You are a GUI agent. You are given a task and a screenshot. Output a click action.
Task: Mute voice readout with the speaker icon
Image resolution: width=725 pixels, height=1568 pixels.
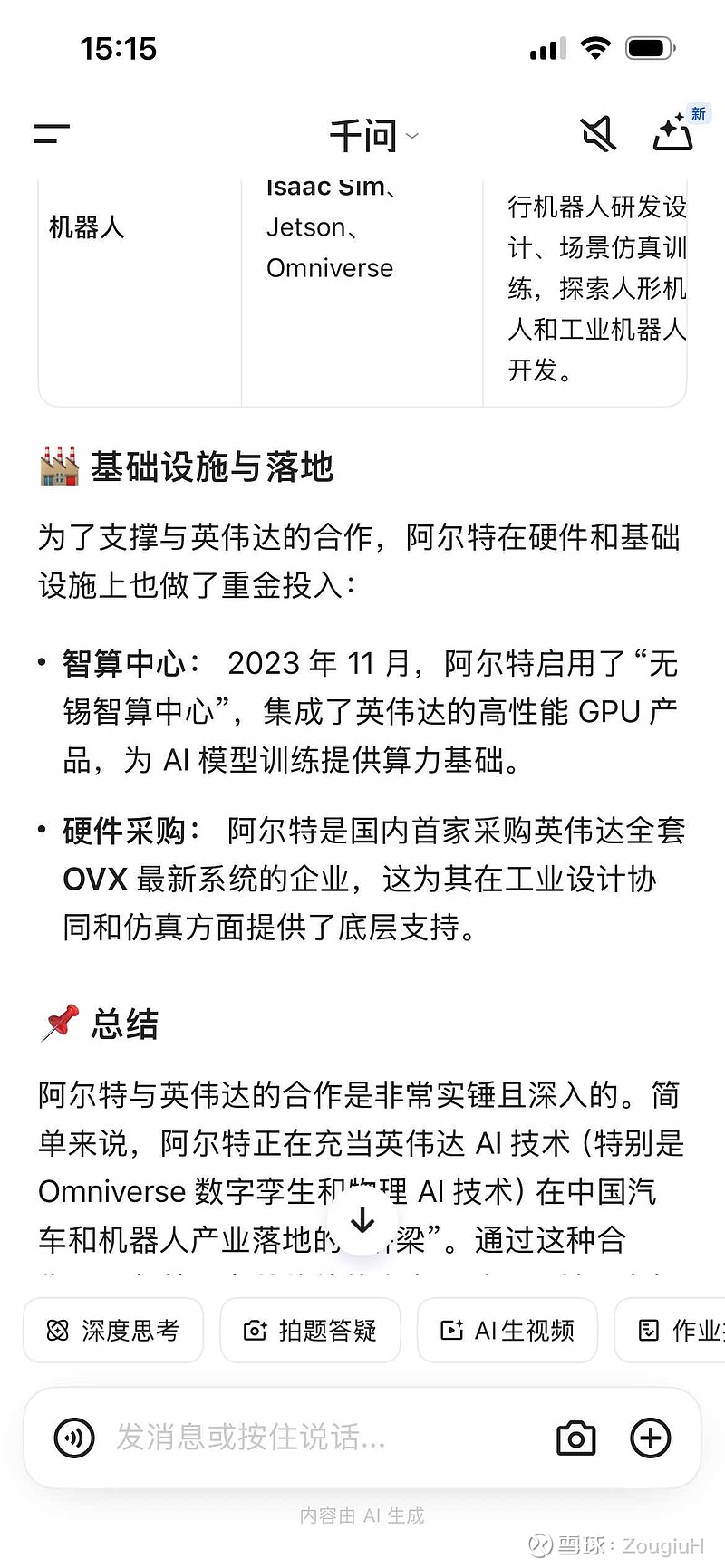597,133
